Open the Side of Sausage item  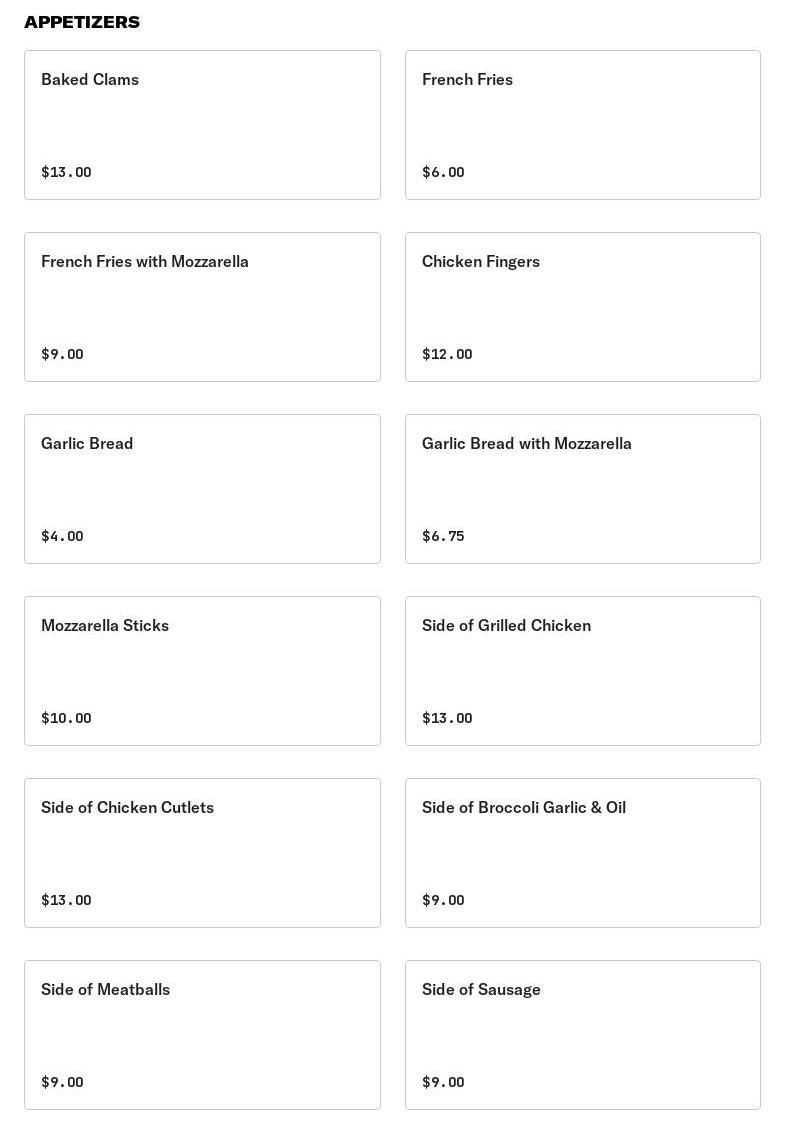(582, 1035)
